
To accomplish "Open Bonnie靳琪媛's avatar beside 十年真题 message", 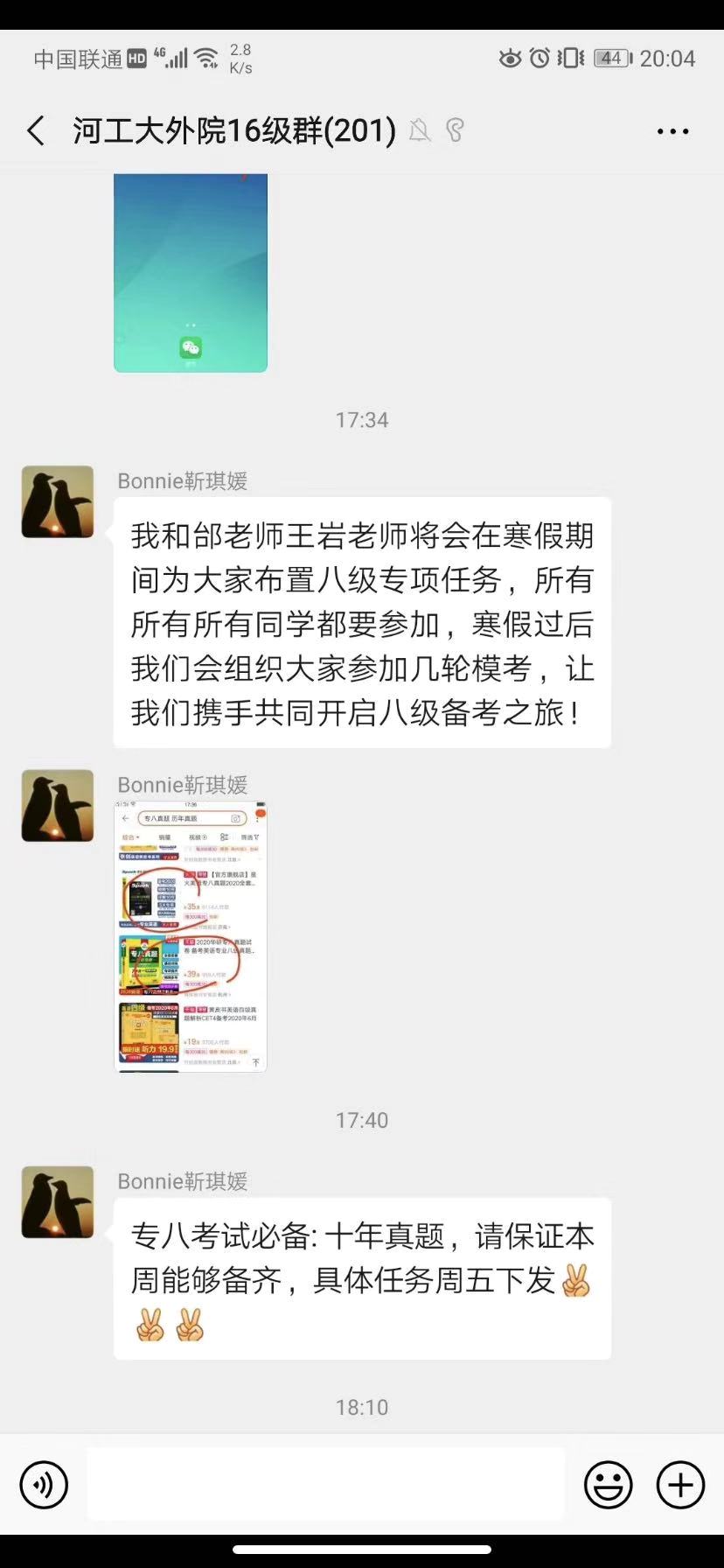I will tap(58, 1201).
